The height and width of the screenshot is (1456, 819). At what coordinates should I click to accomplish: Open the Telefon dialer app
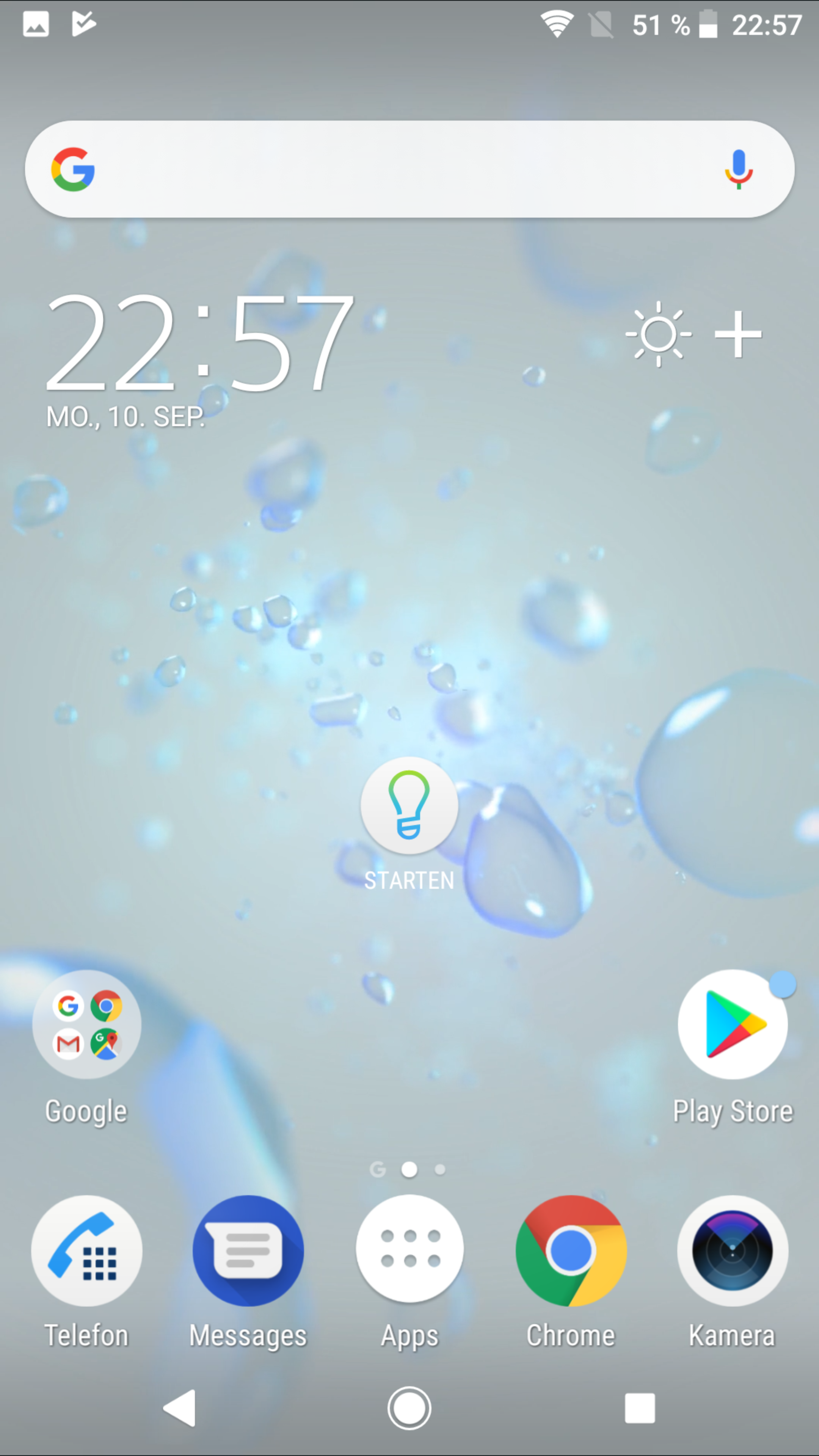86,1250
